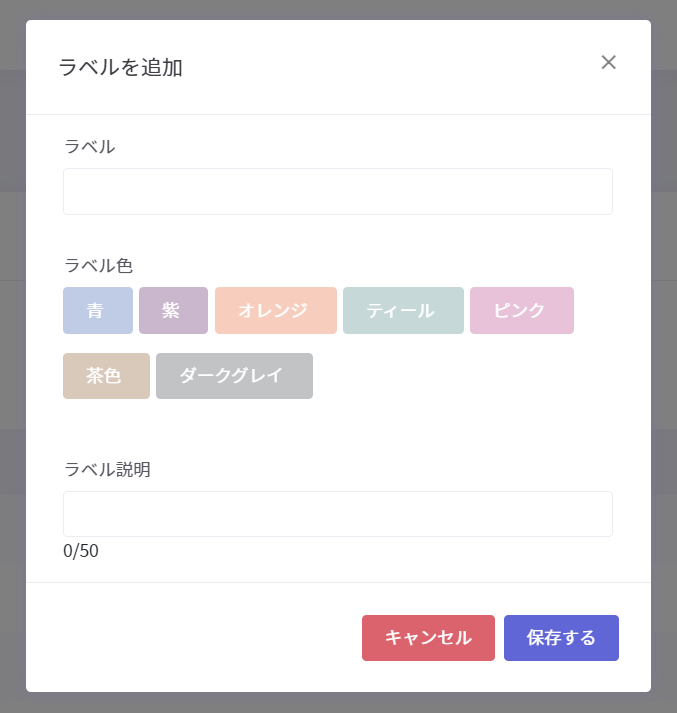Tap the キャンセル button
The width and height of the screenshot is (677, 713).
coord(428,638)
